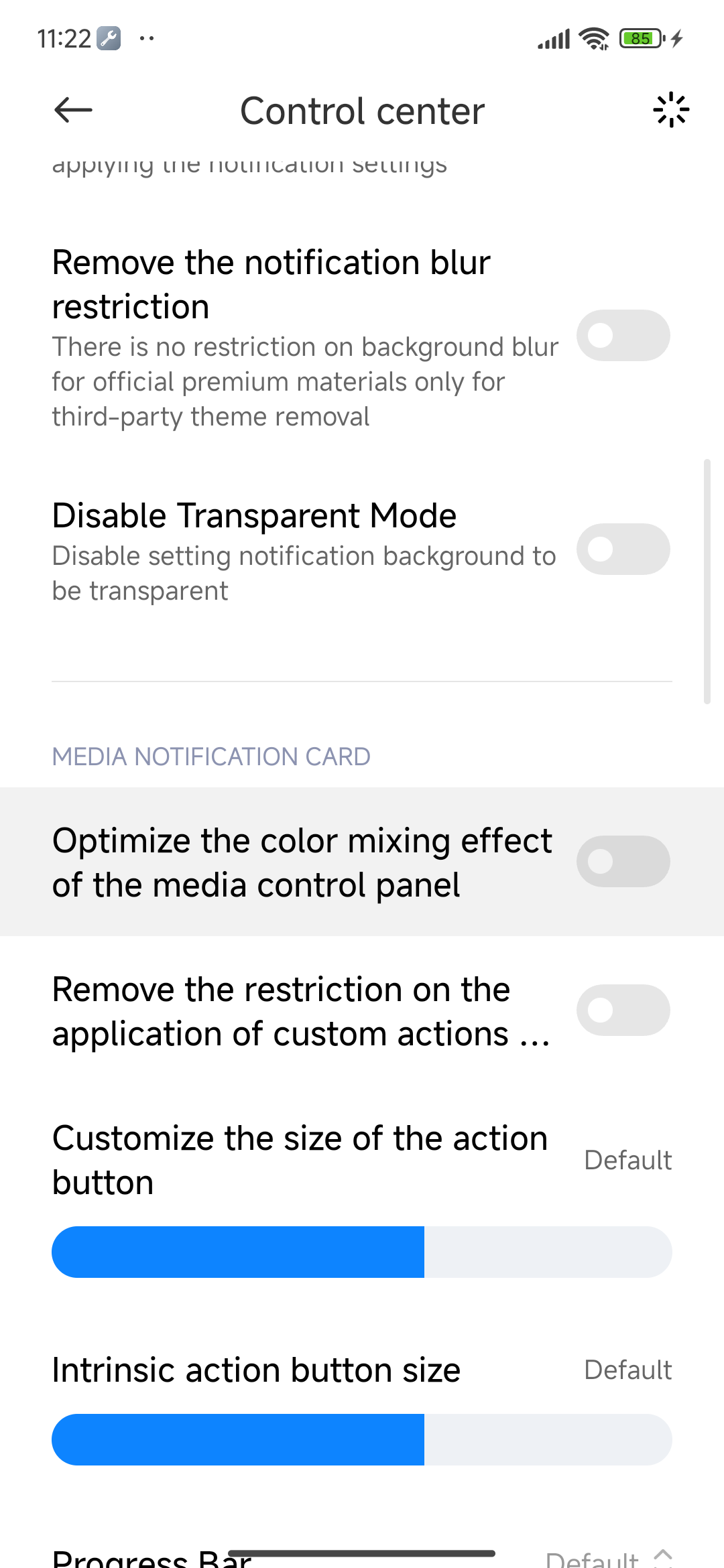Toggle Disable Transparent Mode switch
Screen dimensions: 724x1568
coord(623,549)
